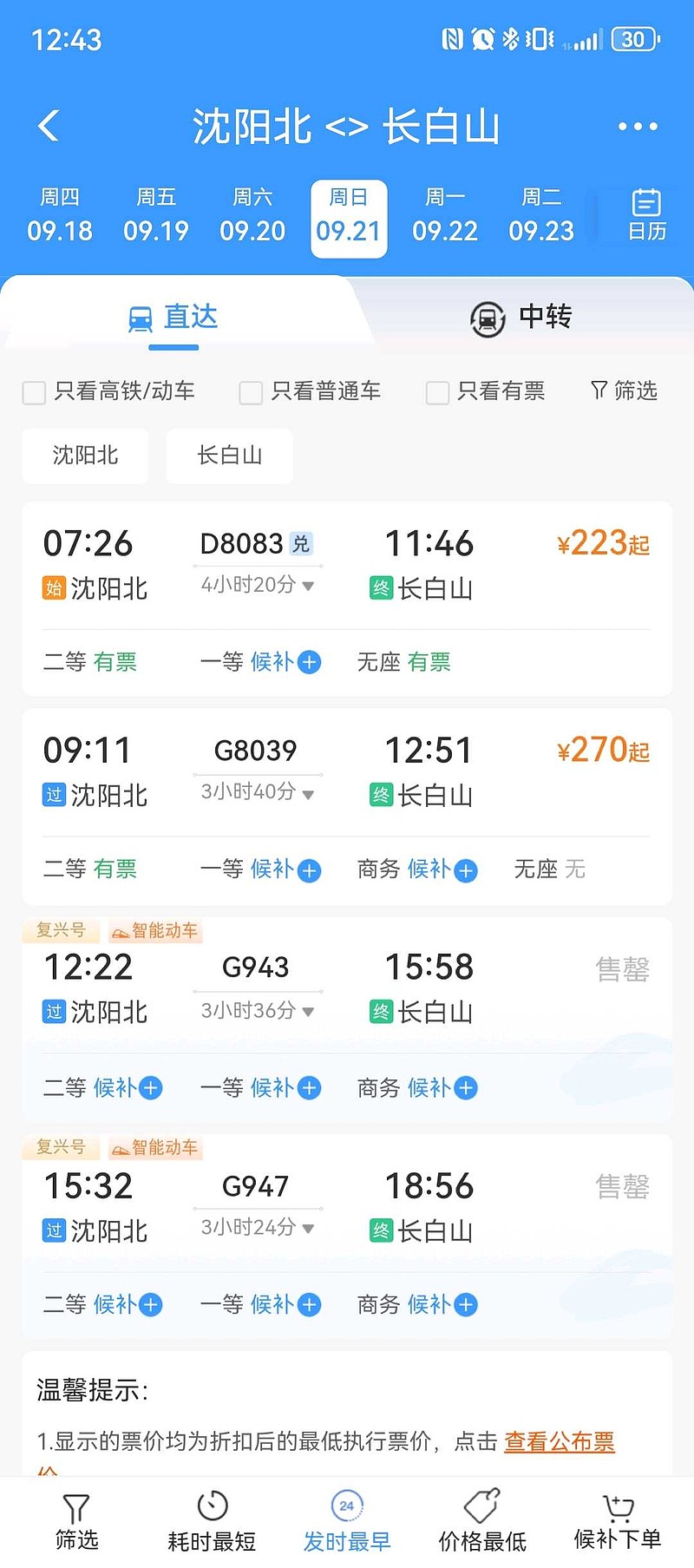This screenshot has height=1568, width=694.
Task: Select the 周五 09.19 date tab
Action: pos(155,213)
